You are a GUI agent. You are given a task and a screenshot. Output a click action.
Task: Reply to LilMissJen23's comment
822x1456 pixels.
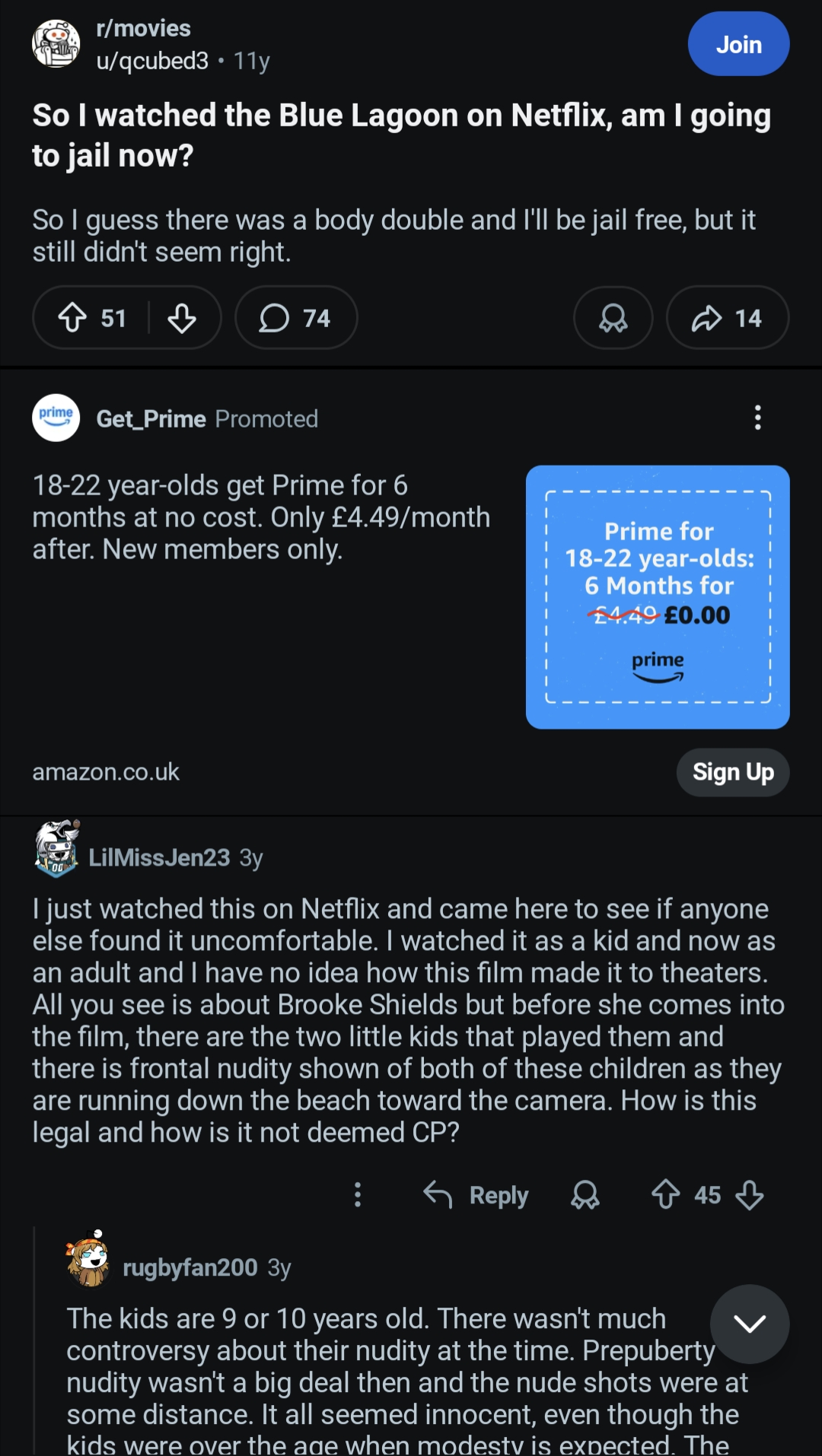(x=476, y=1195)
